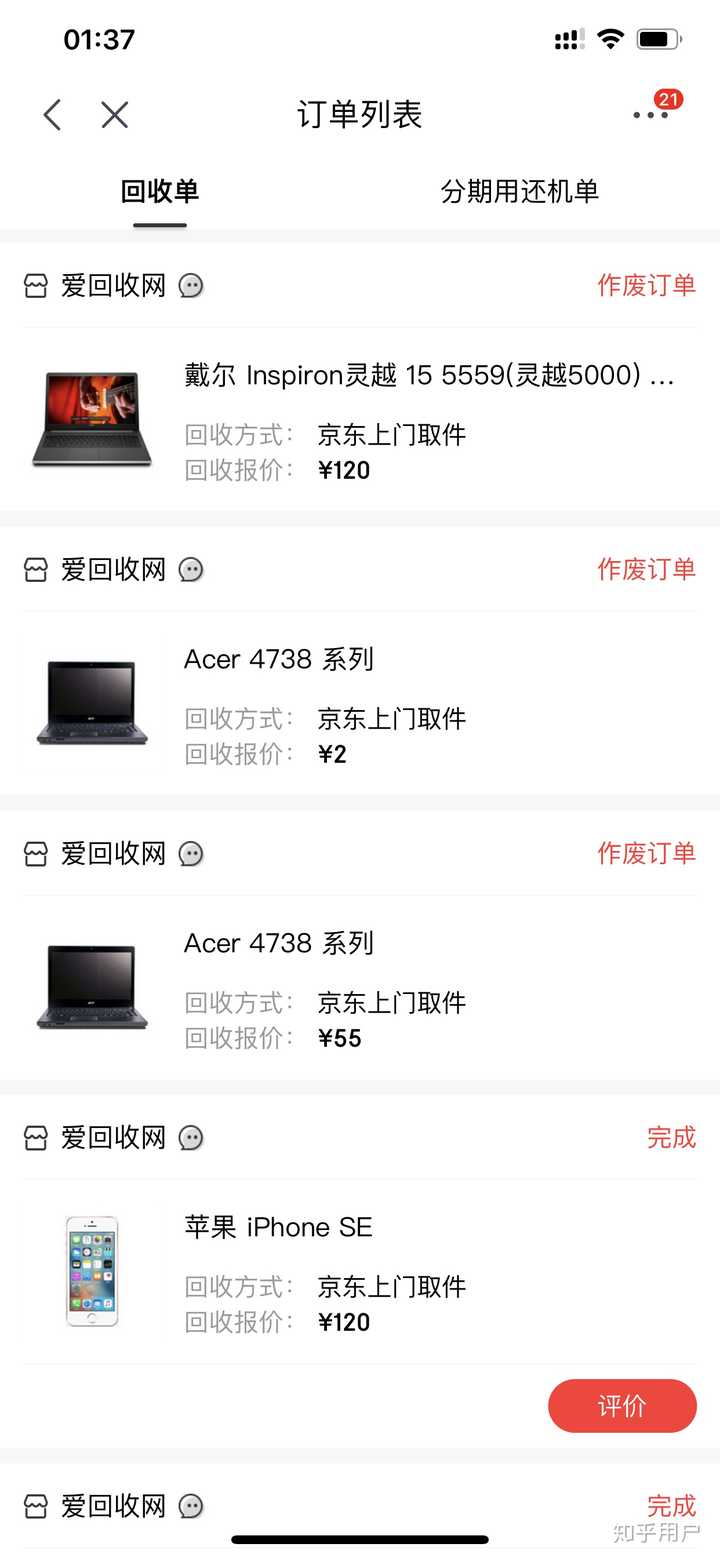Open the three-dot overflow menu
Image resolution: width=720 pixels, height=1558 pixels.
tap(650, 115)
